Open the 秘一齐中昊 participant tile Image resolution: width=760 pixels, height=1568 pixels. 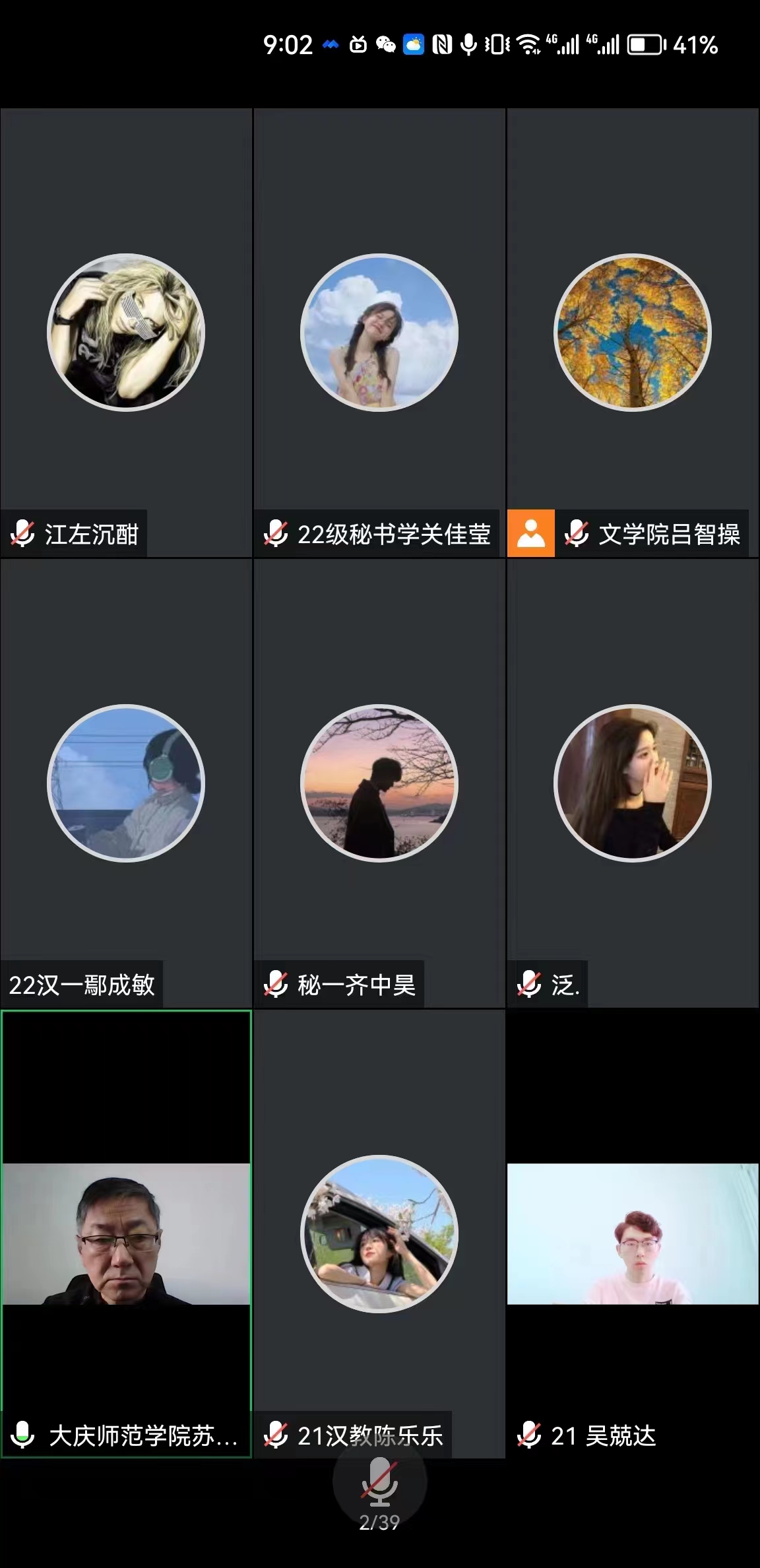pos(379,783)
